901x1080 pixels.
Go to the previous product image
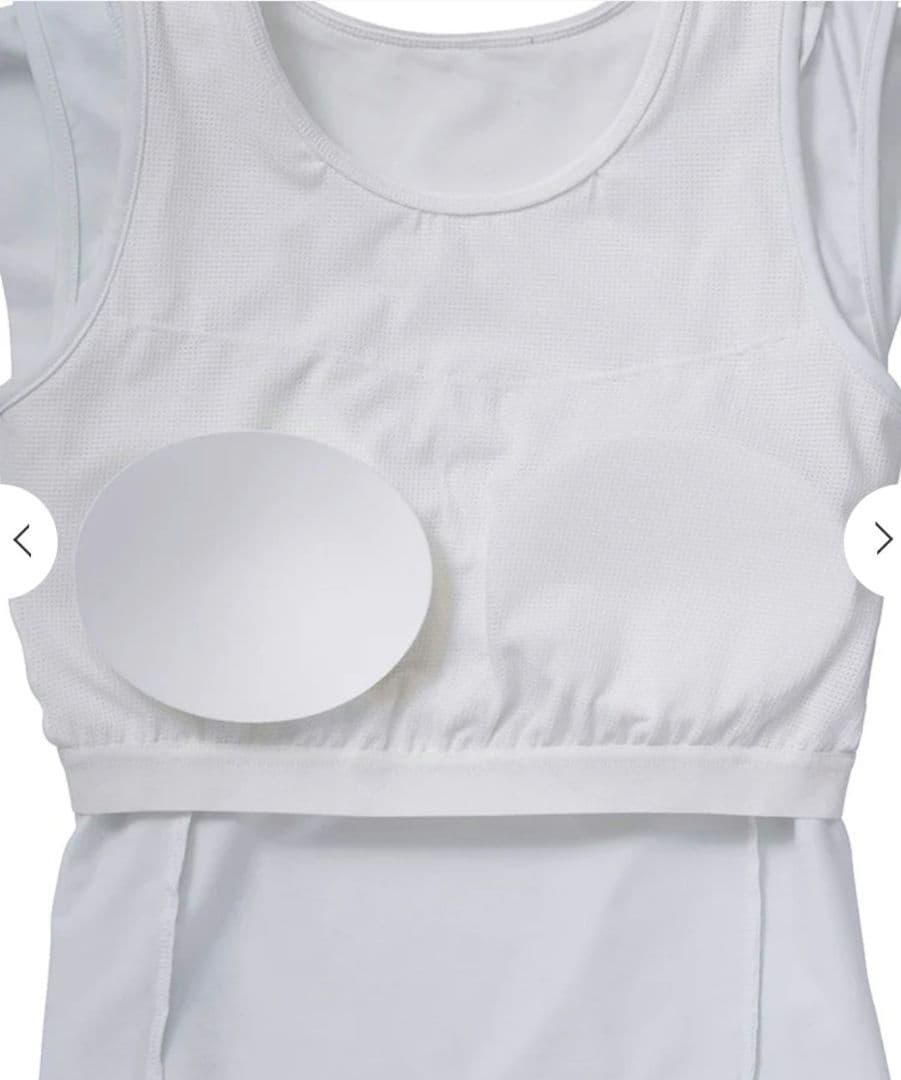[x=23, y=541]
